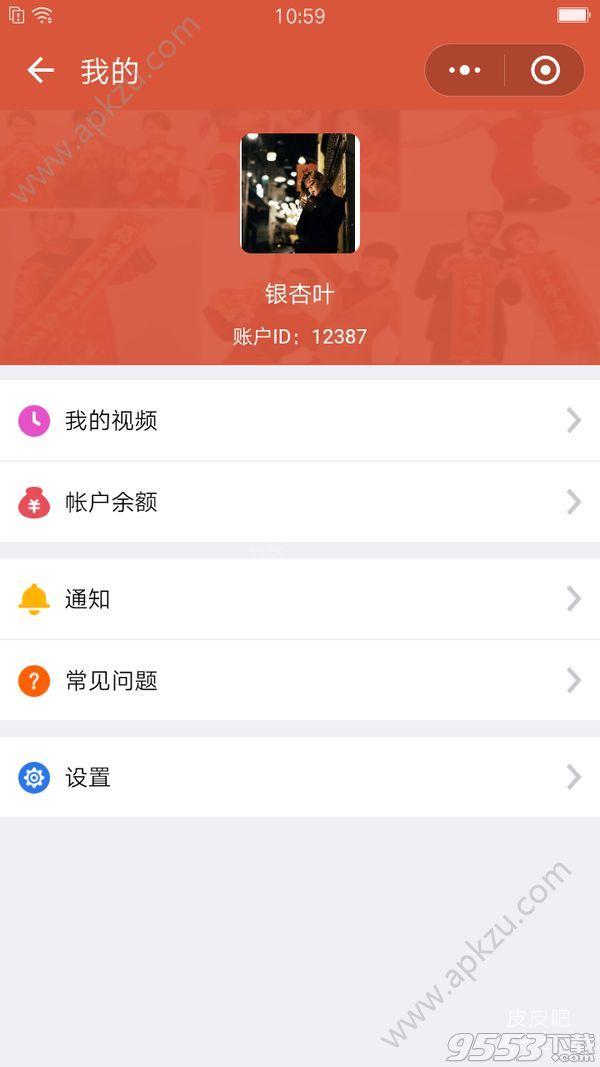Tap the profile avatar picture
The height and width of the screenshot is (1067, 600).
(300, 193)
